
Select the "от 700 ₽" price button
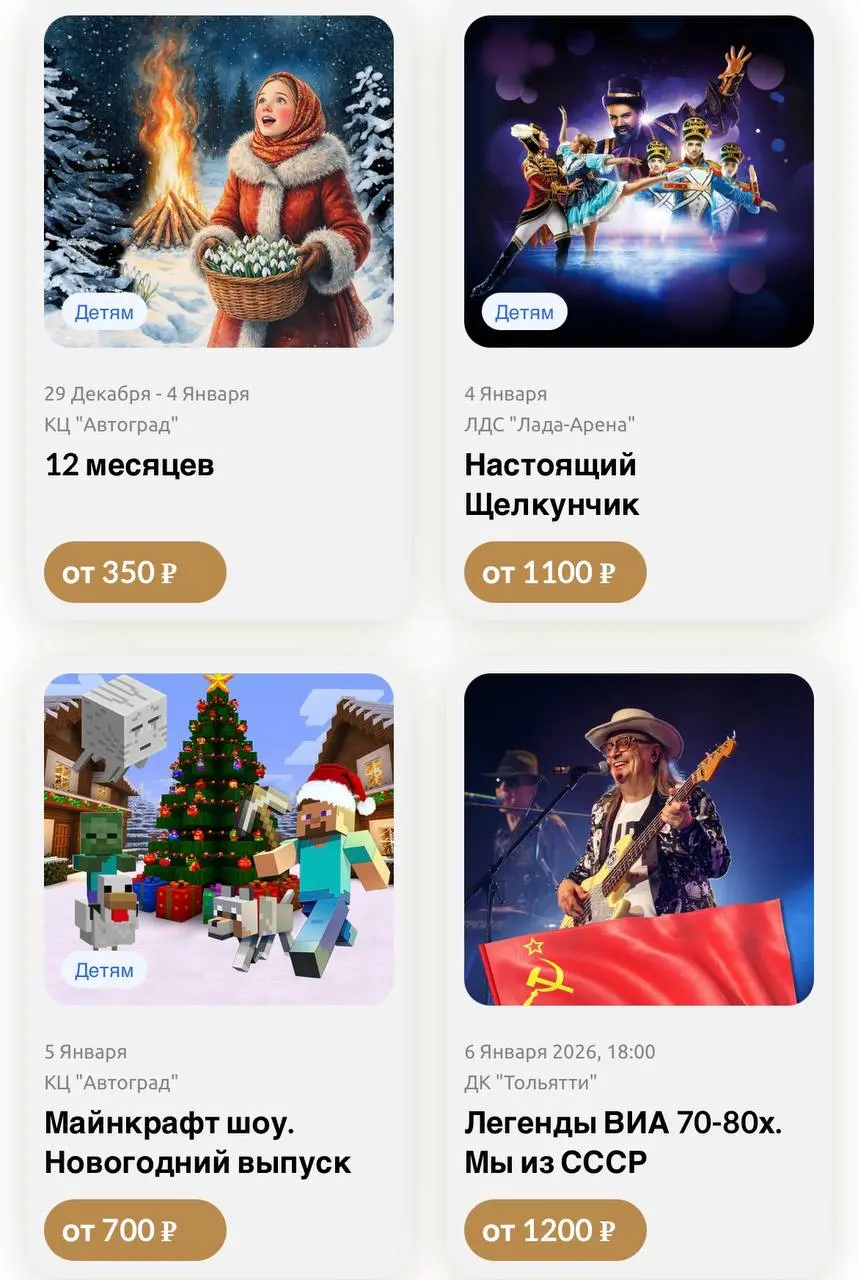pos(134,1229)
